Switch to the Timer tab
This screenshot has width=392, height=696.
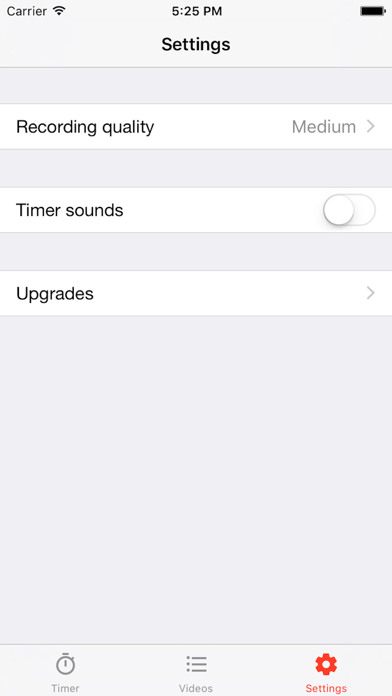coord(65,672)
